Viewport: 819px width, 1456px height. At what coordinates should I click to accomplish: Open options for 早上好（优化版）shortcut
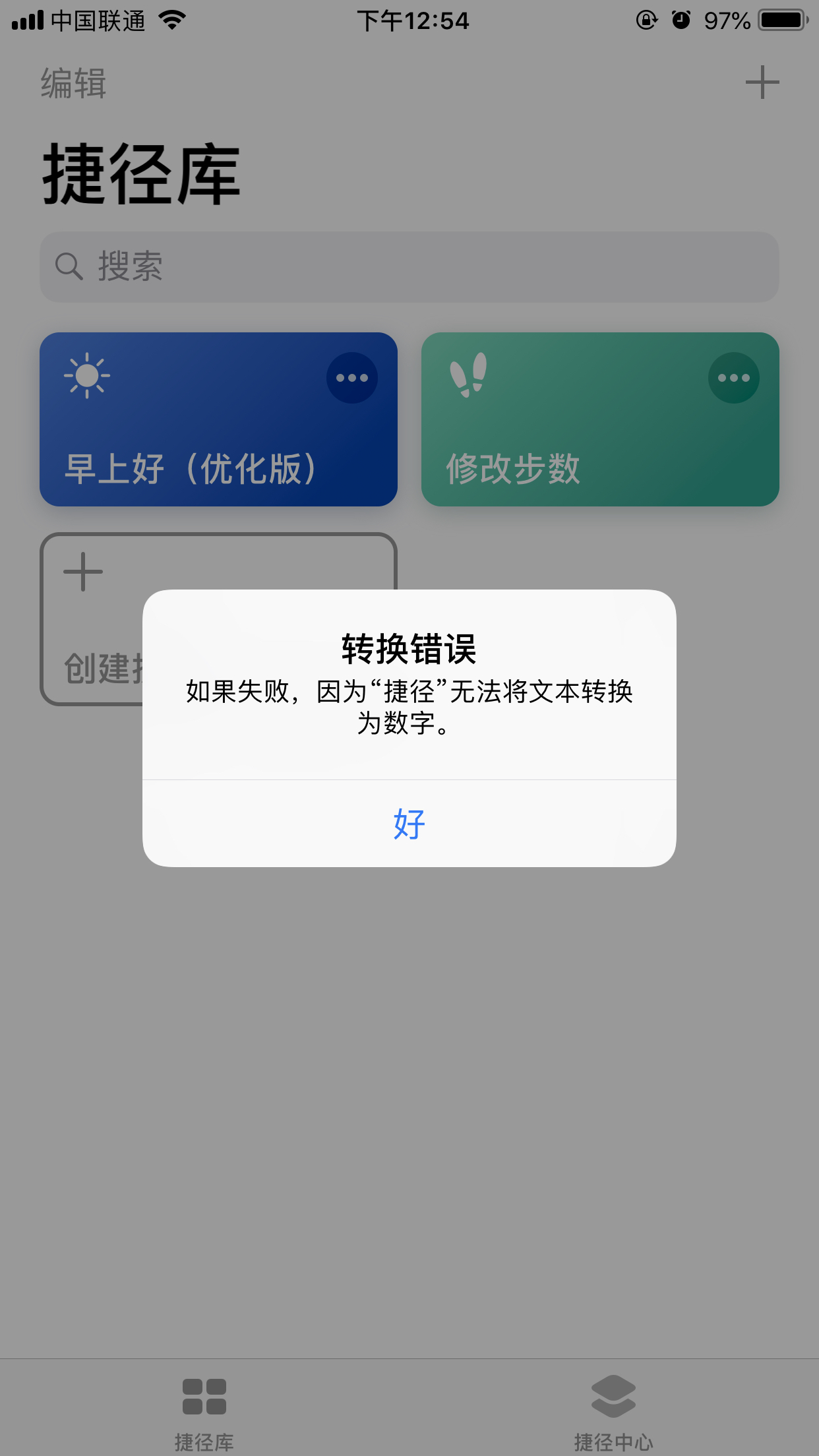351,378
